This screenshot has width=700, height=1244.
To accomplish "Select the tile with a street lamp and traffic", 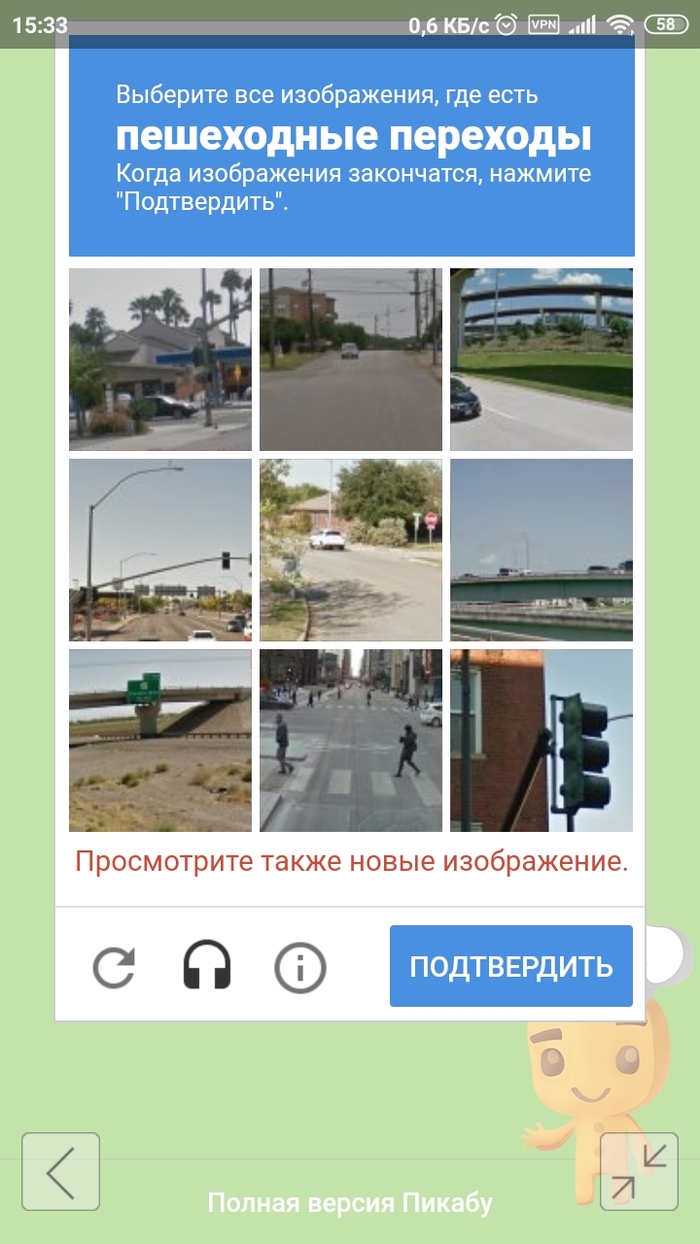I will click(x=160, y=549).
